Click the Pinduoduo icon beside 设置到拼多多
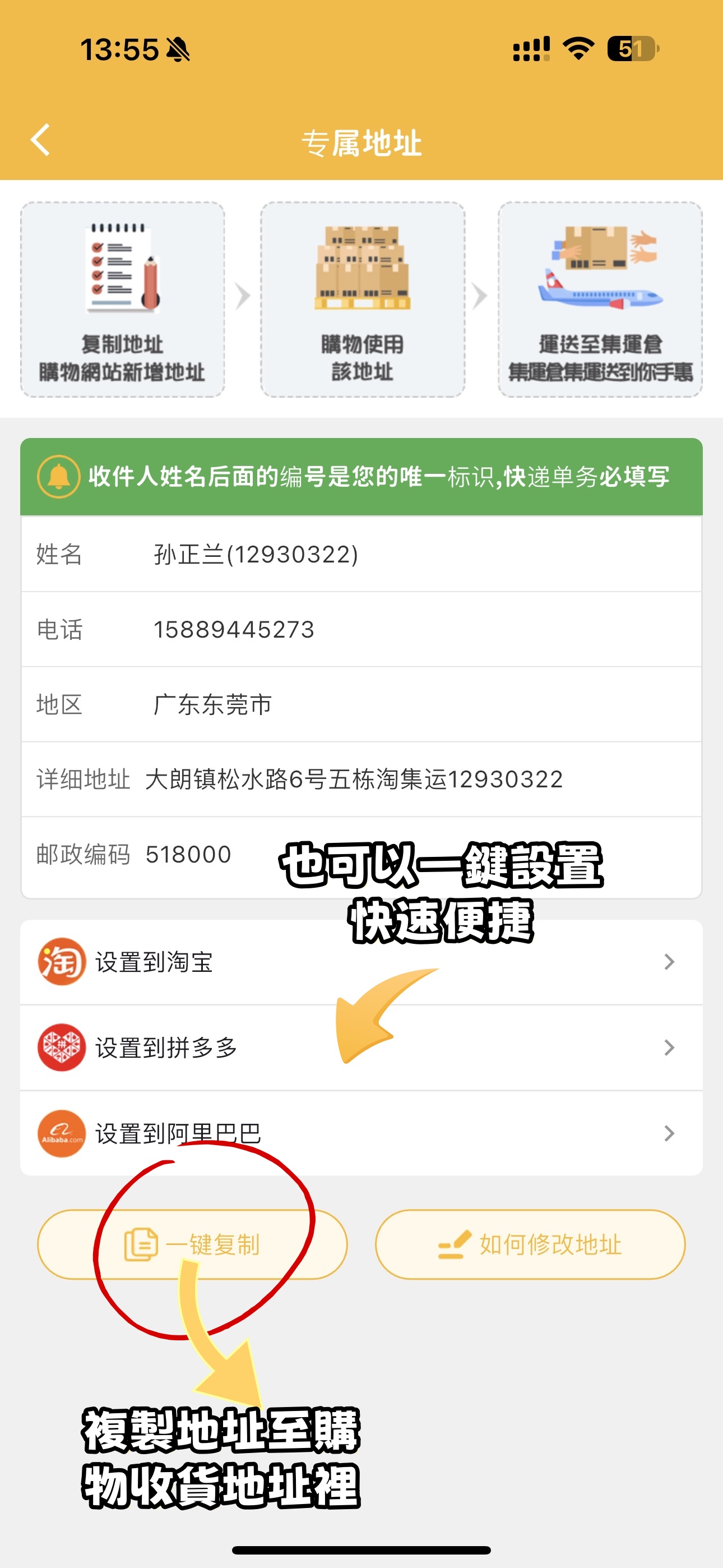The width and height of the screenshot is (723, 1568). pos(61,1048)
